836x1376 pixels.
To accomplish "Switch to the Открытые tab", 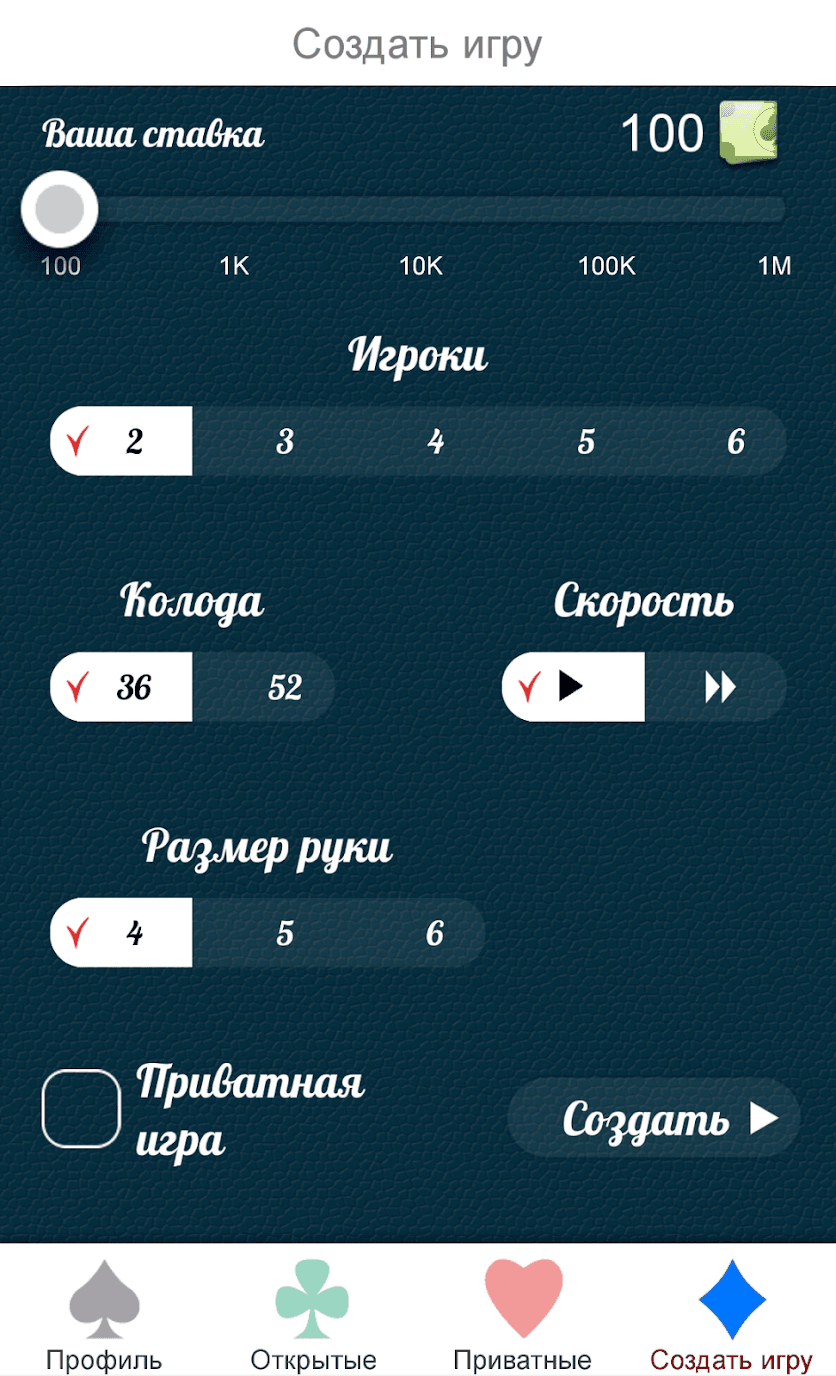I will 313,1314.
